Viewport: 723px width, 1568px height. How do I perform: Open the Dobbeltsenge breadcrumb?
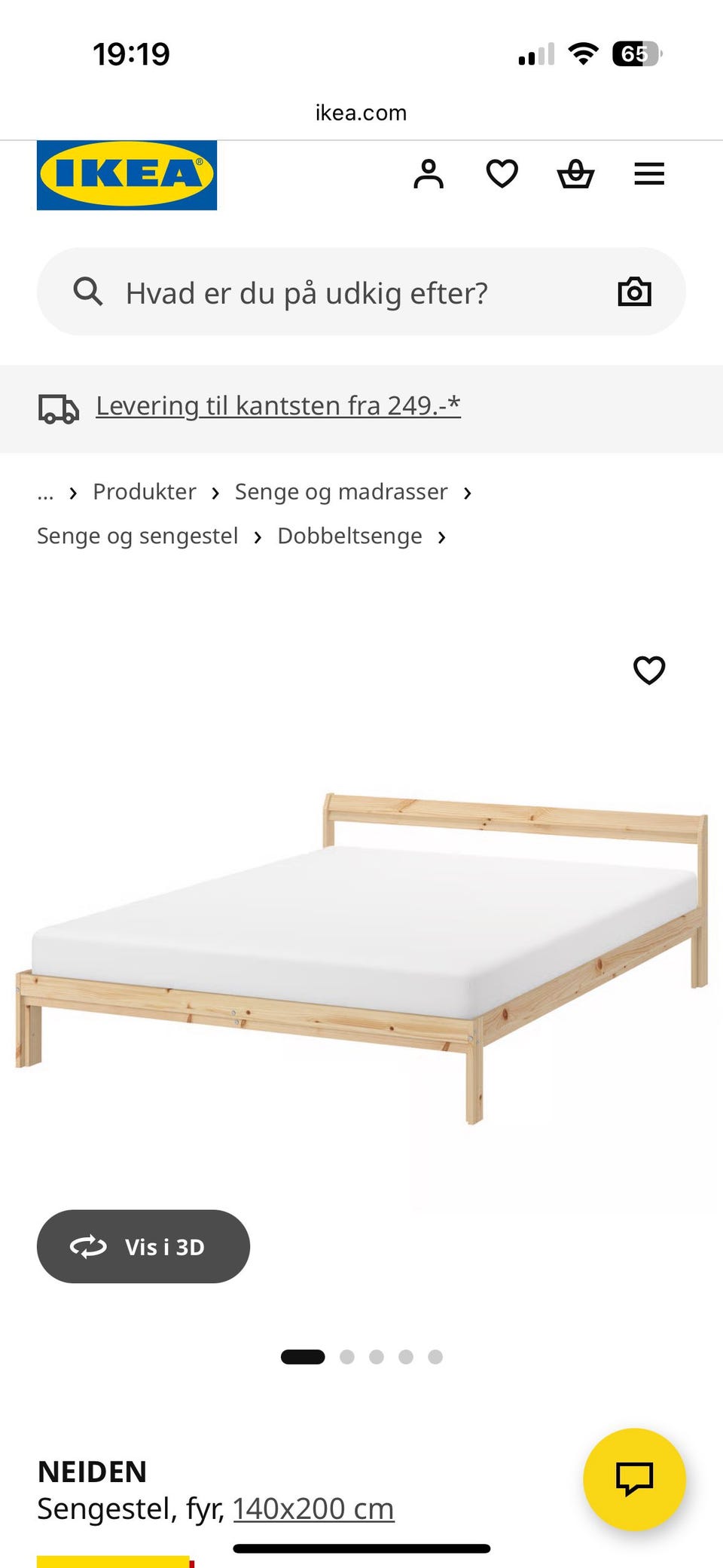coord(349,536)
